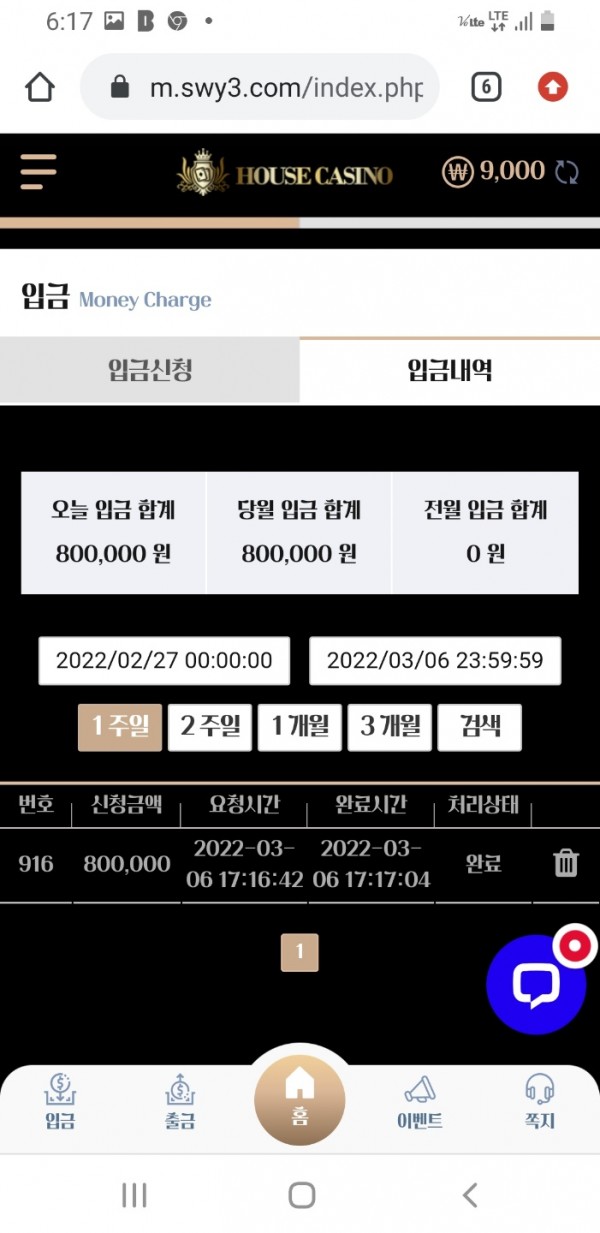Open 입금 in bottom navigation
The width and height of the screenshot is (600, 1233).
pyautogui.click(x=60, y=1101)
